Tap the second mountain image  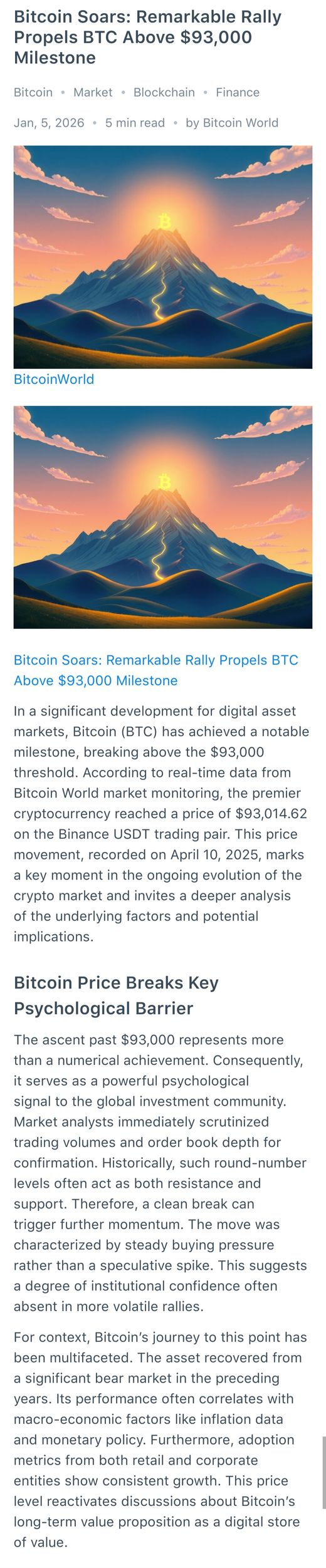163,517
